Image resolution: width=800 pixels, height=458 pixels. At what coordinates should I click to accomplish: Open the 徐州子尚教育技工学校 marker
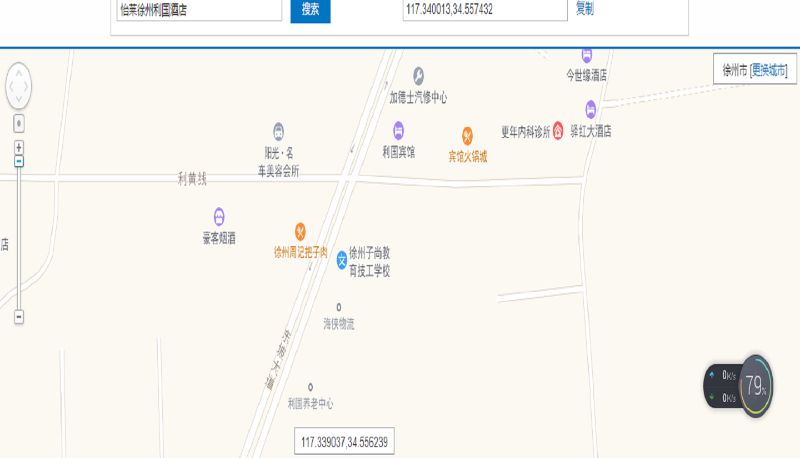pyautogui.click(x=341, y=259)
